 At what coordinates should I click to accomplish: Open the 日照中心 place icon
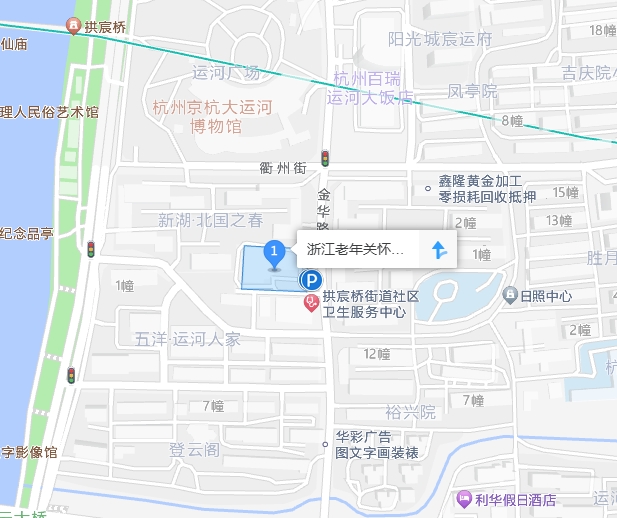(x=510, y=296)
